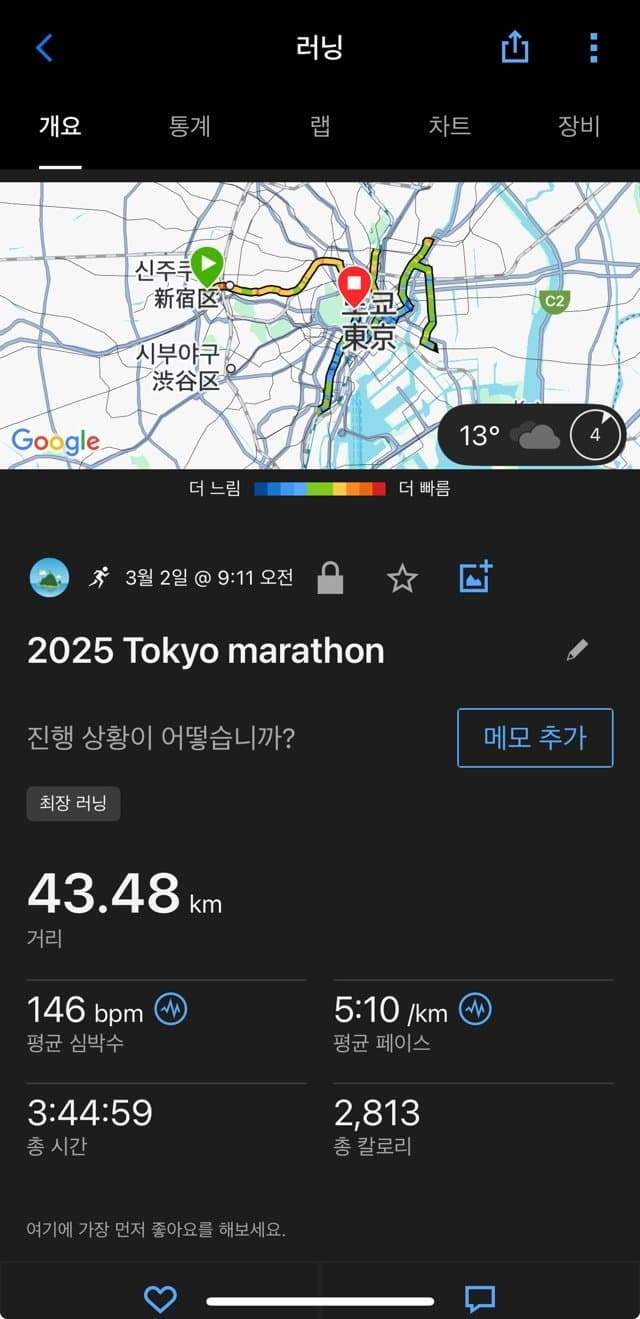Switch to the 통계 tab
The image size is (640, 1319).
coord(190,126)
